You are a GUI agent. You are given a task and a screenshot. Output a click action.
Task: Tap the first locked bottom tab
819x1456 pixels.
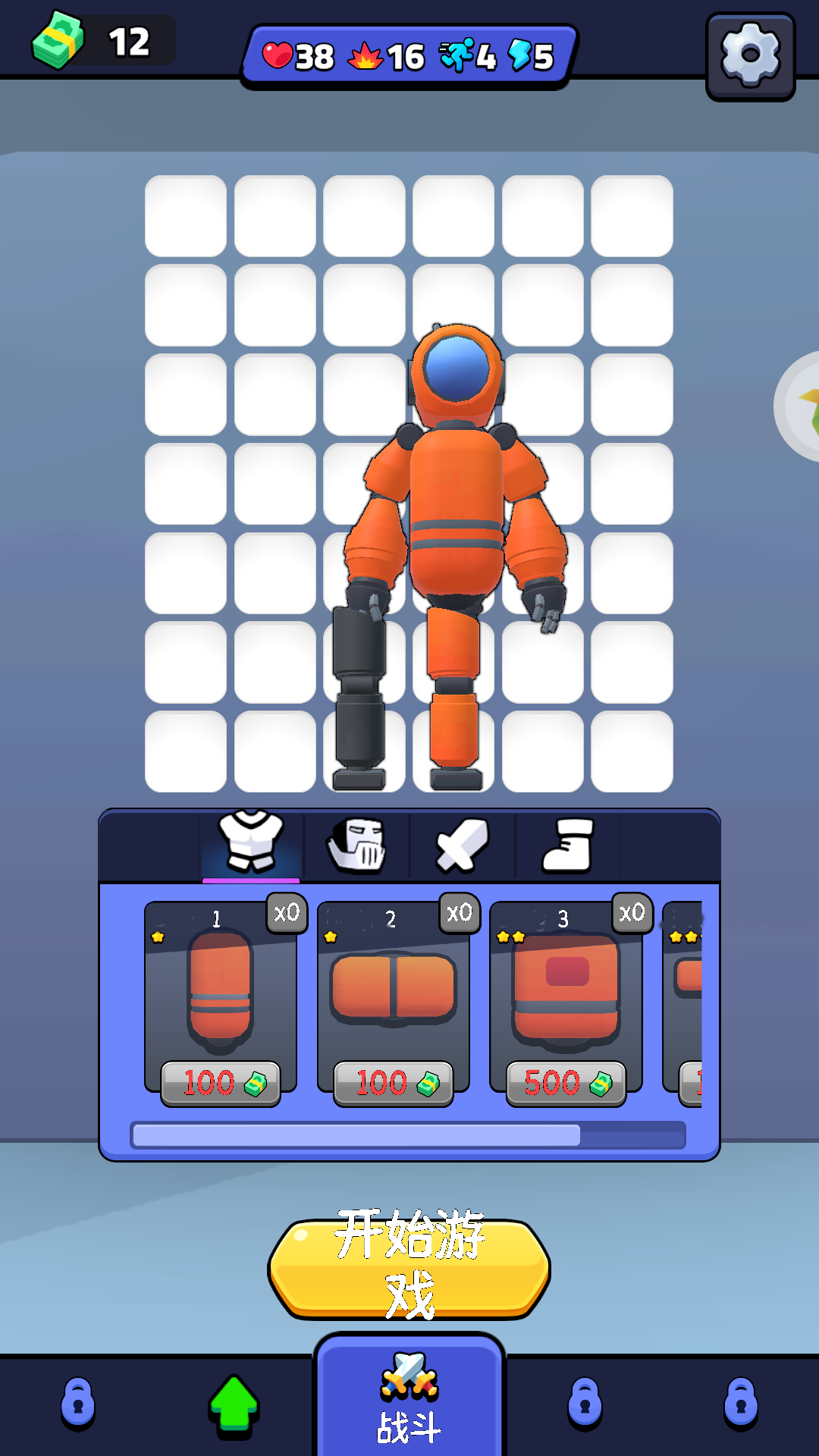(78, 1403)
